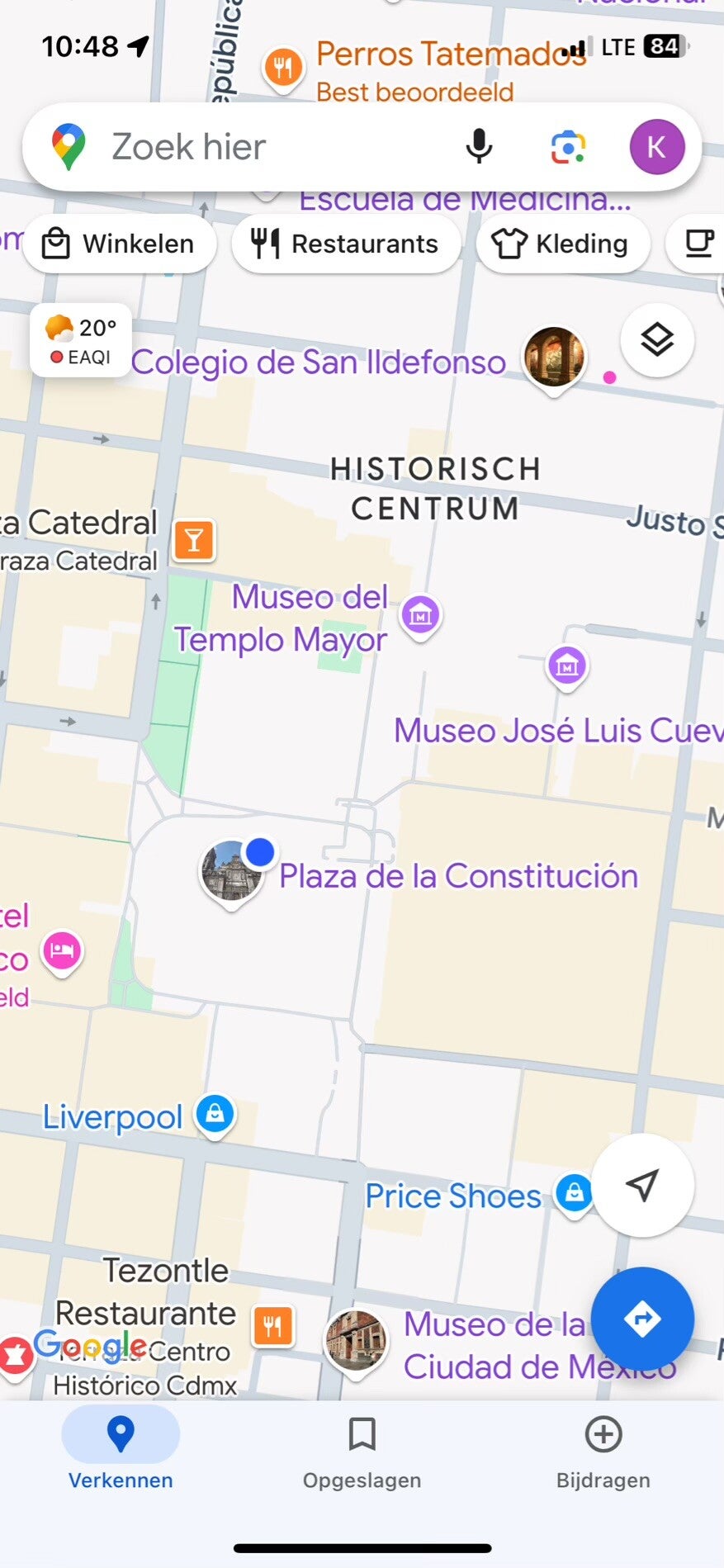724x1568 pixels.
Task: Select the Kleding filter chip
Action: (563, 244)
